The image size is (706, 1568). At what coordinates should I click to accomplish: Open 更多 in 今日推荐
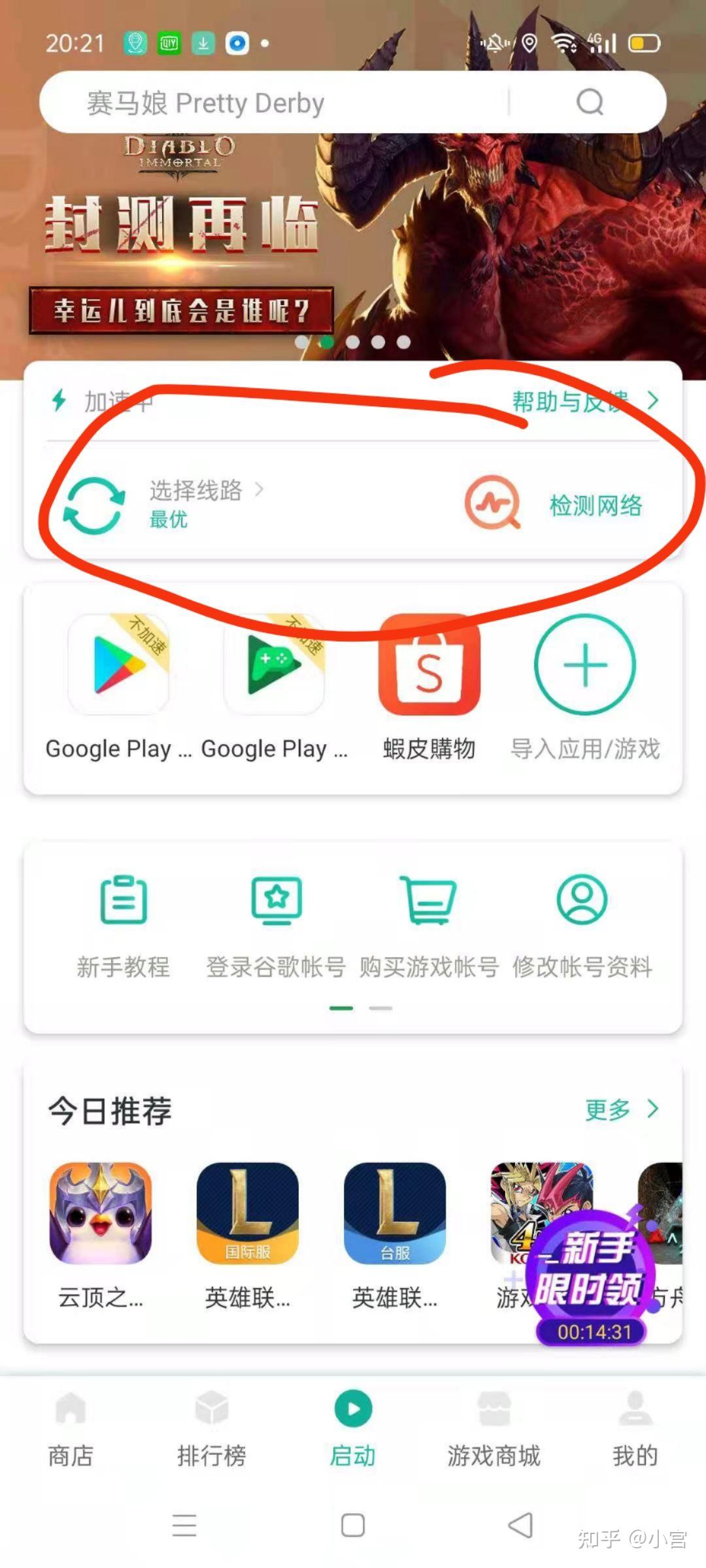coord(621,1109)
